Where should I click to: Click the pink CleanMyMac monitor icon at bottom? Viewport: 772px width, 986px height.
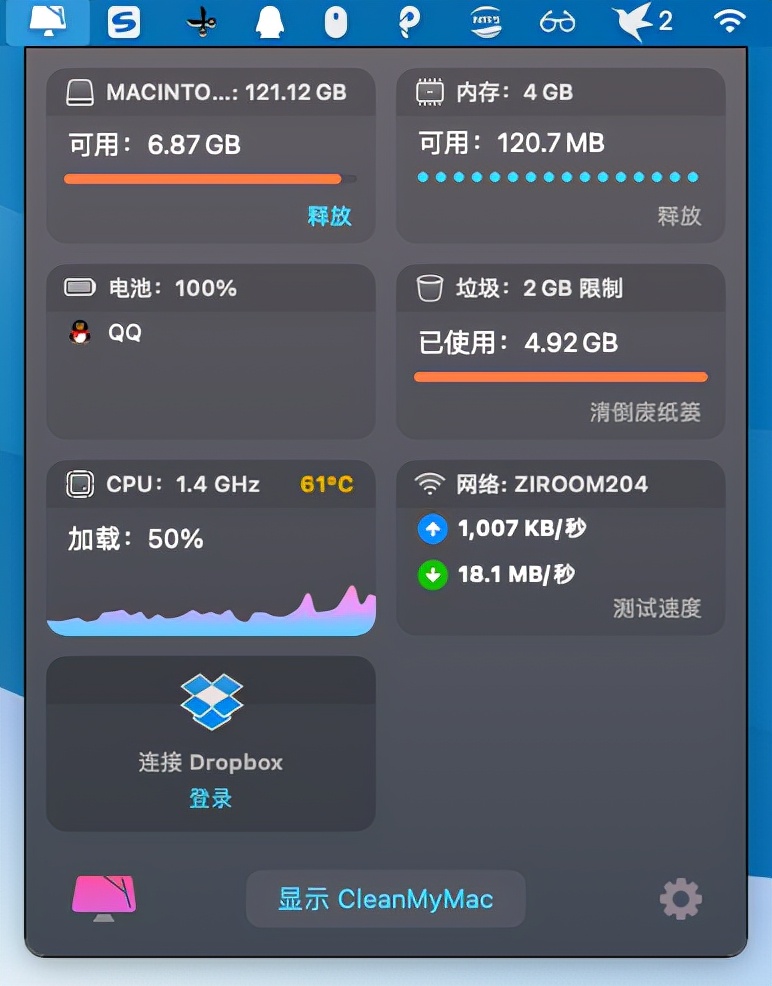[103, 899]
